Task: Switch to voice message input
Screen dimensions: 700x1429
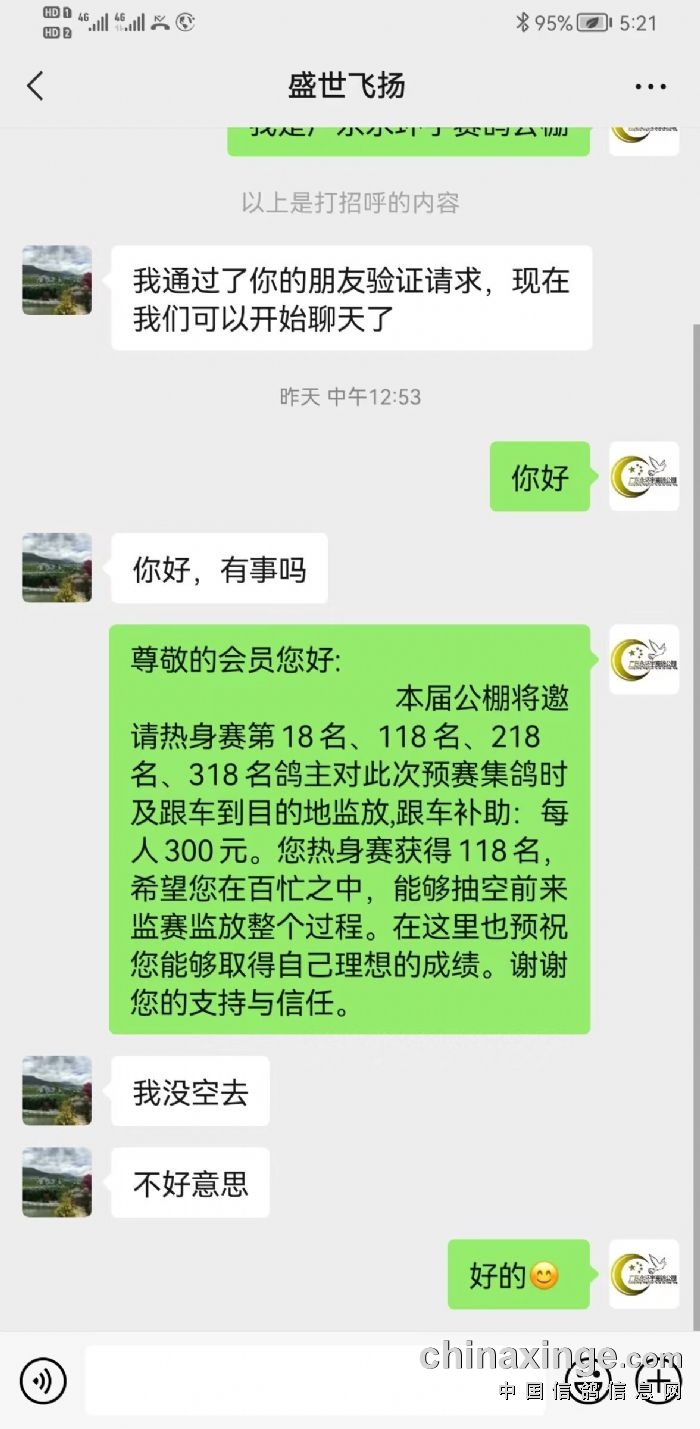Action: (43, 1381)
